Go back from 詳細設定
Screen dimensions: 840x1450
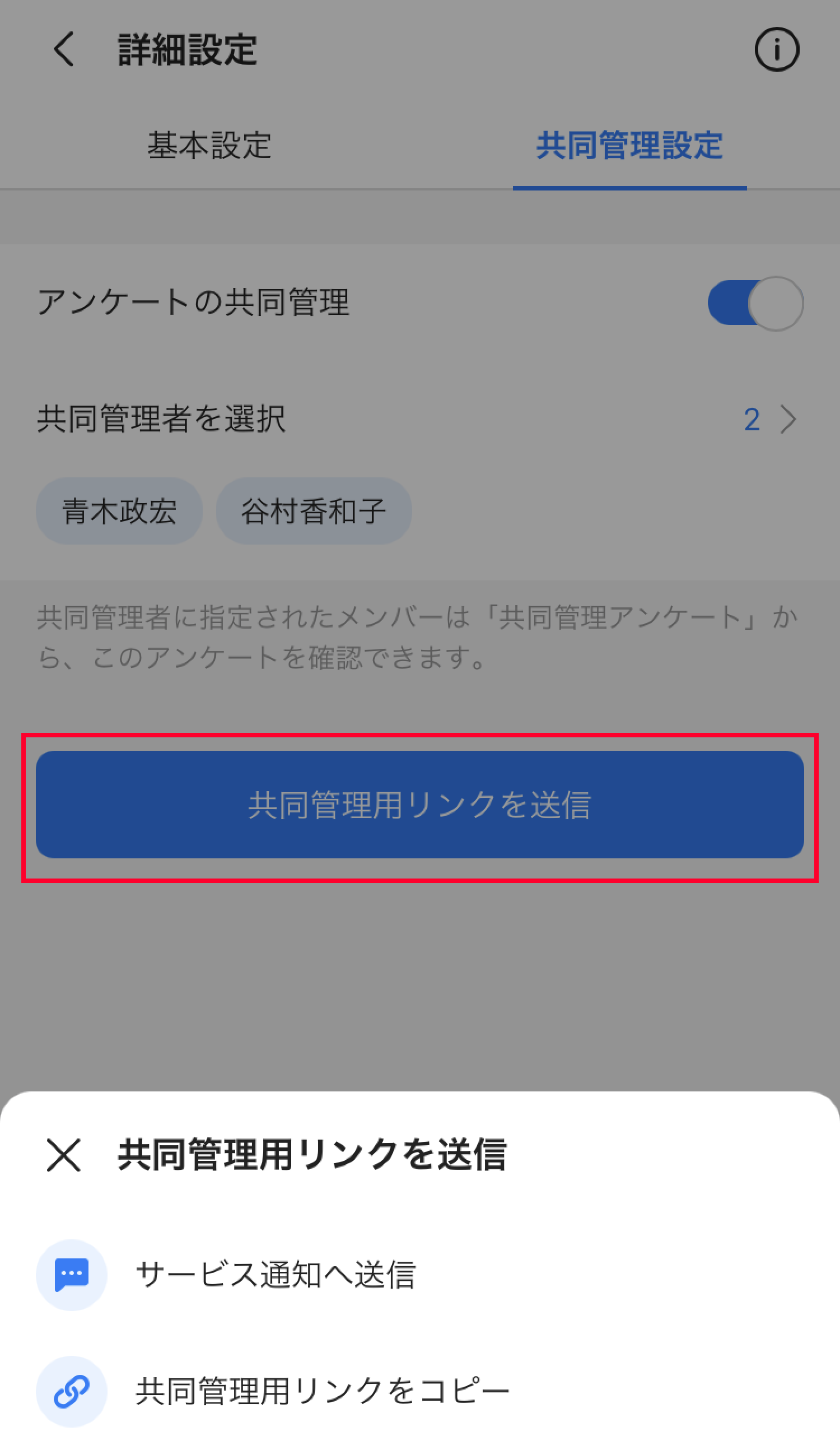64,49
